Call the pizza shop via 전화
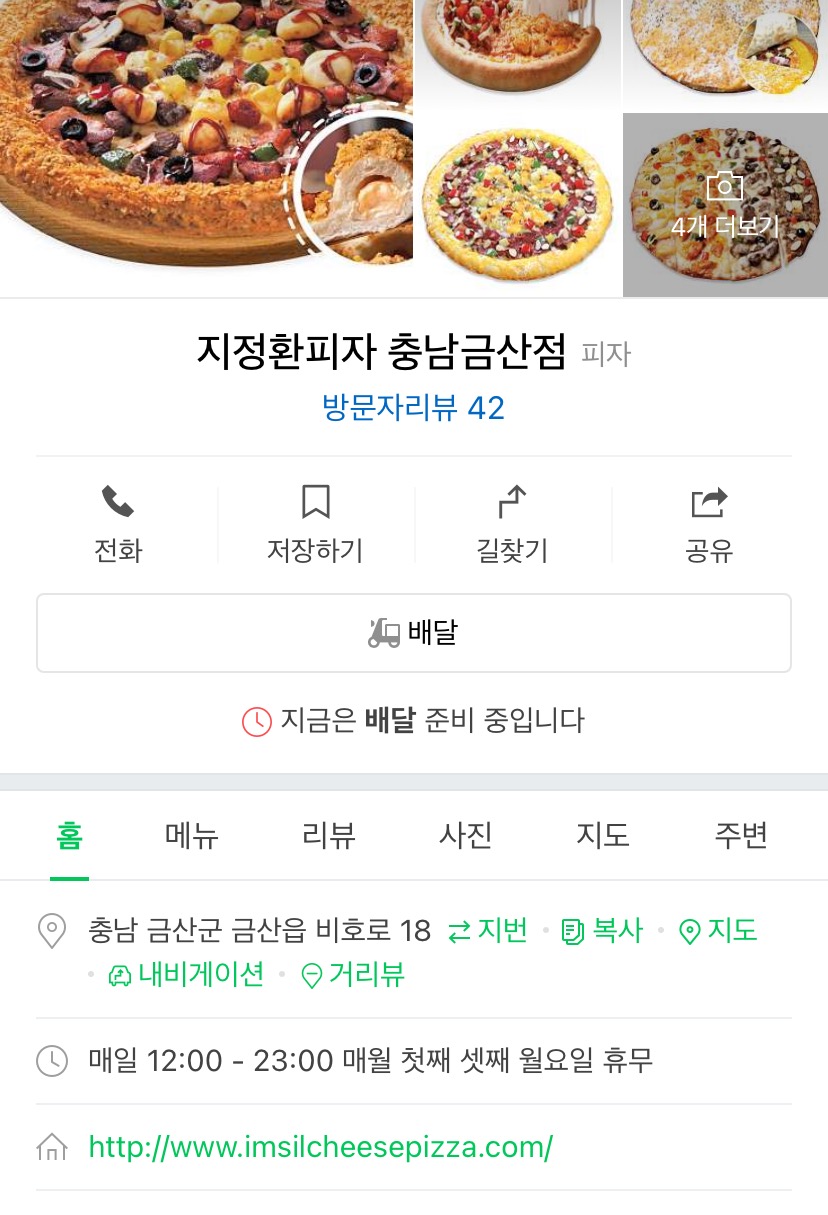Viewport: 828px width, 1215px height. [x=118, y=524]
